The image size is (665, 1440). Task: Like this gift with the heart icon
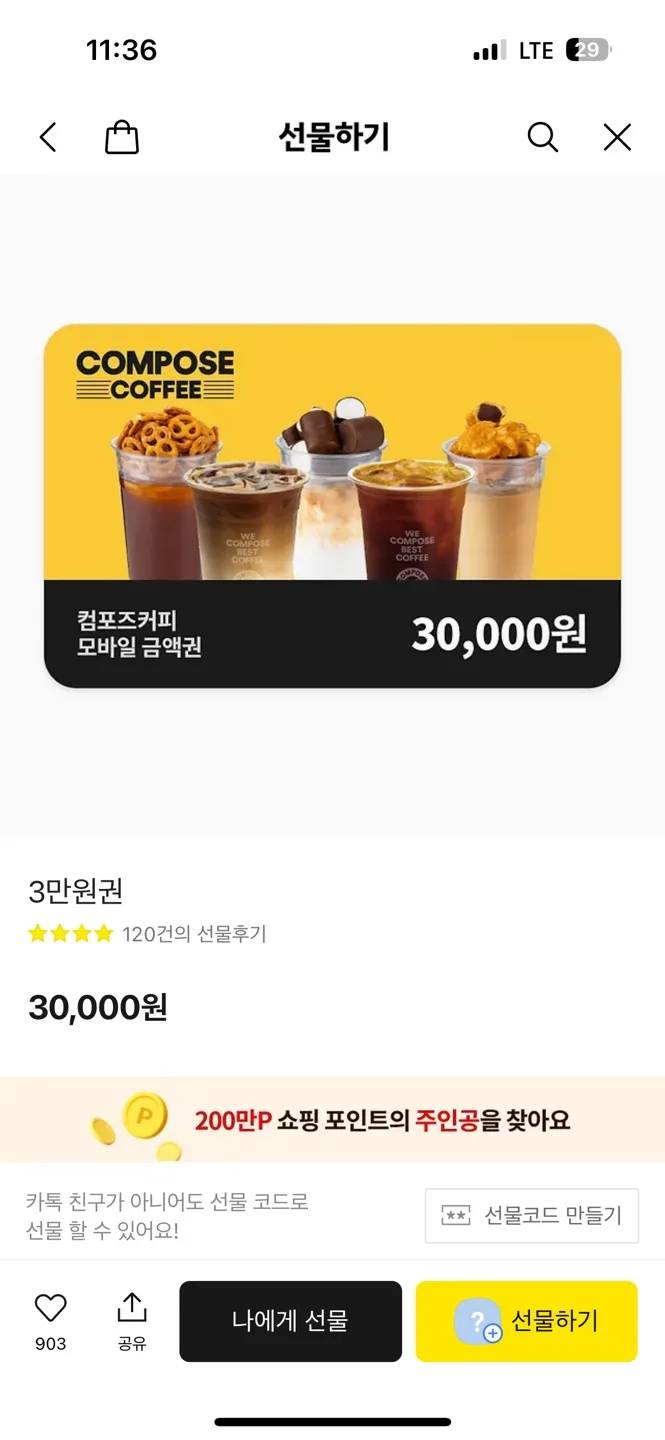coord(50,1308)
